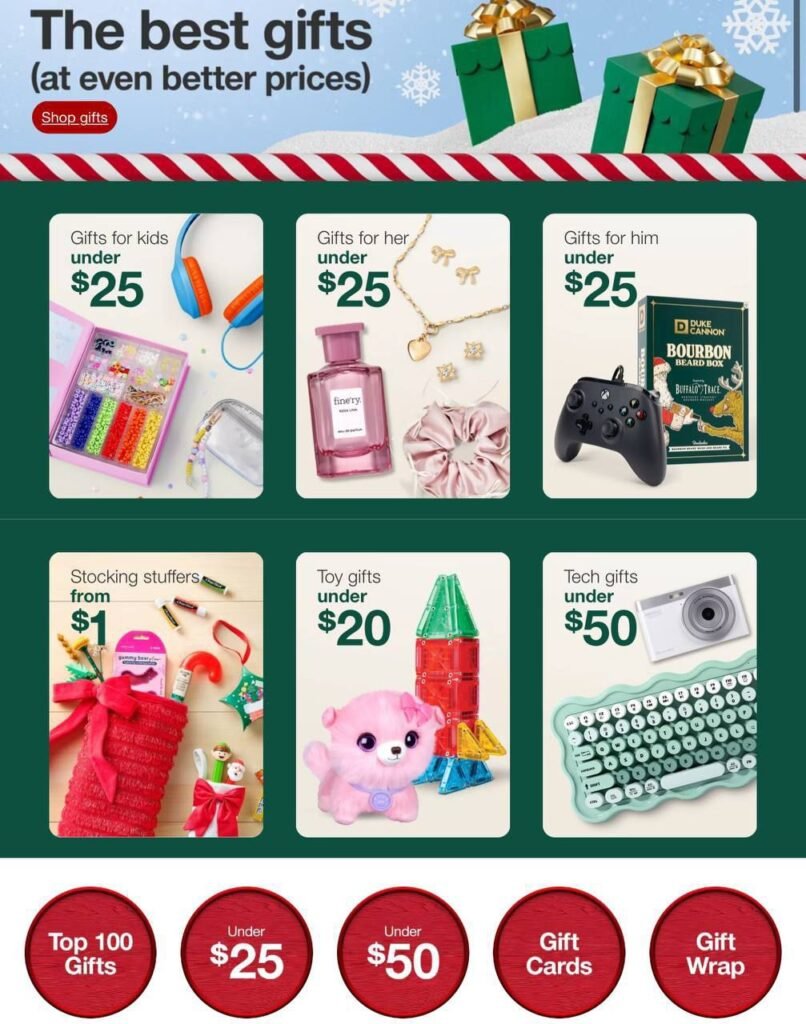This screenshot has height=1024, width=806.
Task: Open Gift Cards
Action: (x=559, y=953)
